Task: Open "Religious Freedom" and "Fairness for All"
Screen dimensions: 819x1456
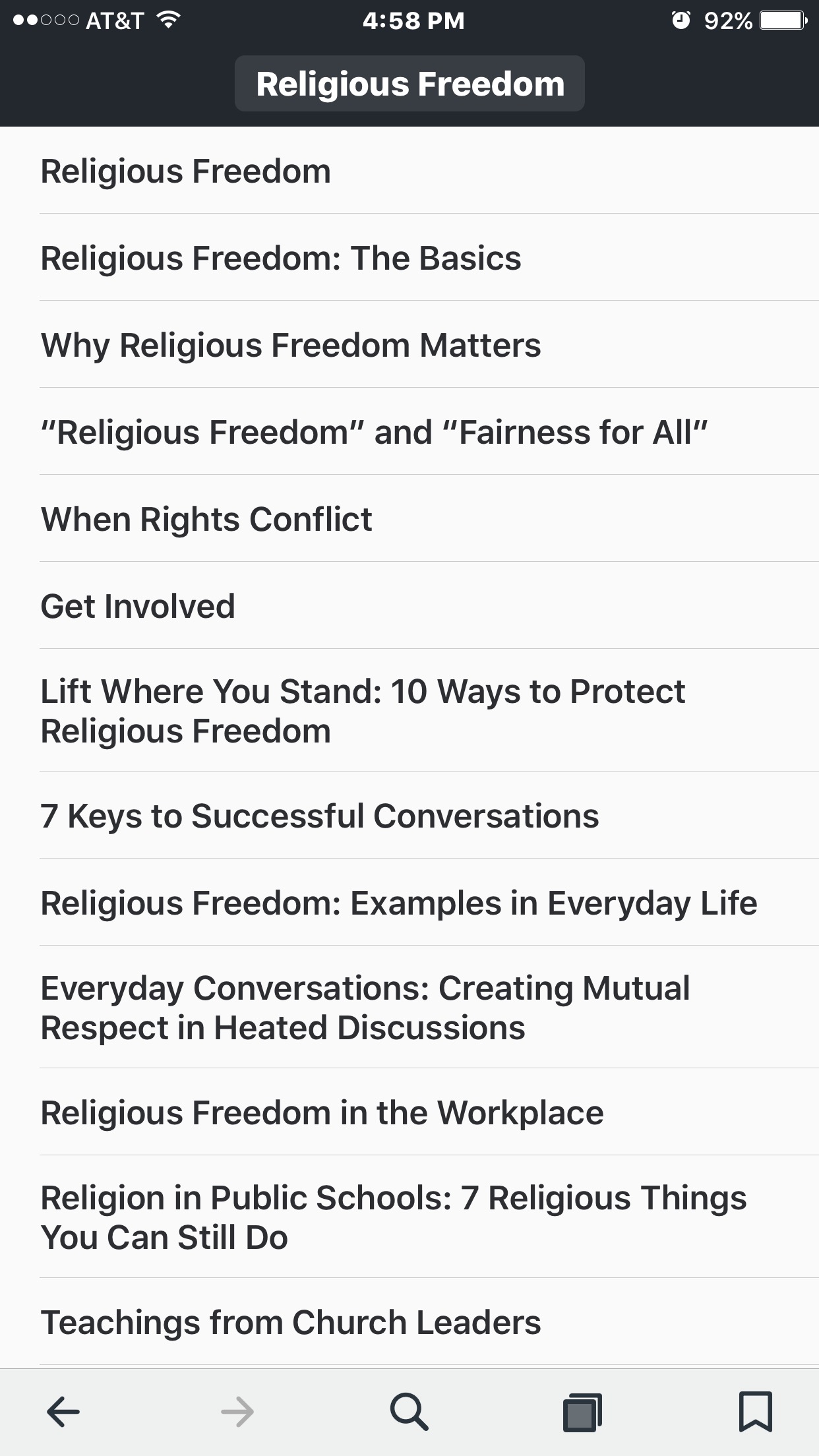Action: click(x=409, y=432)
